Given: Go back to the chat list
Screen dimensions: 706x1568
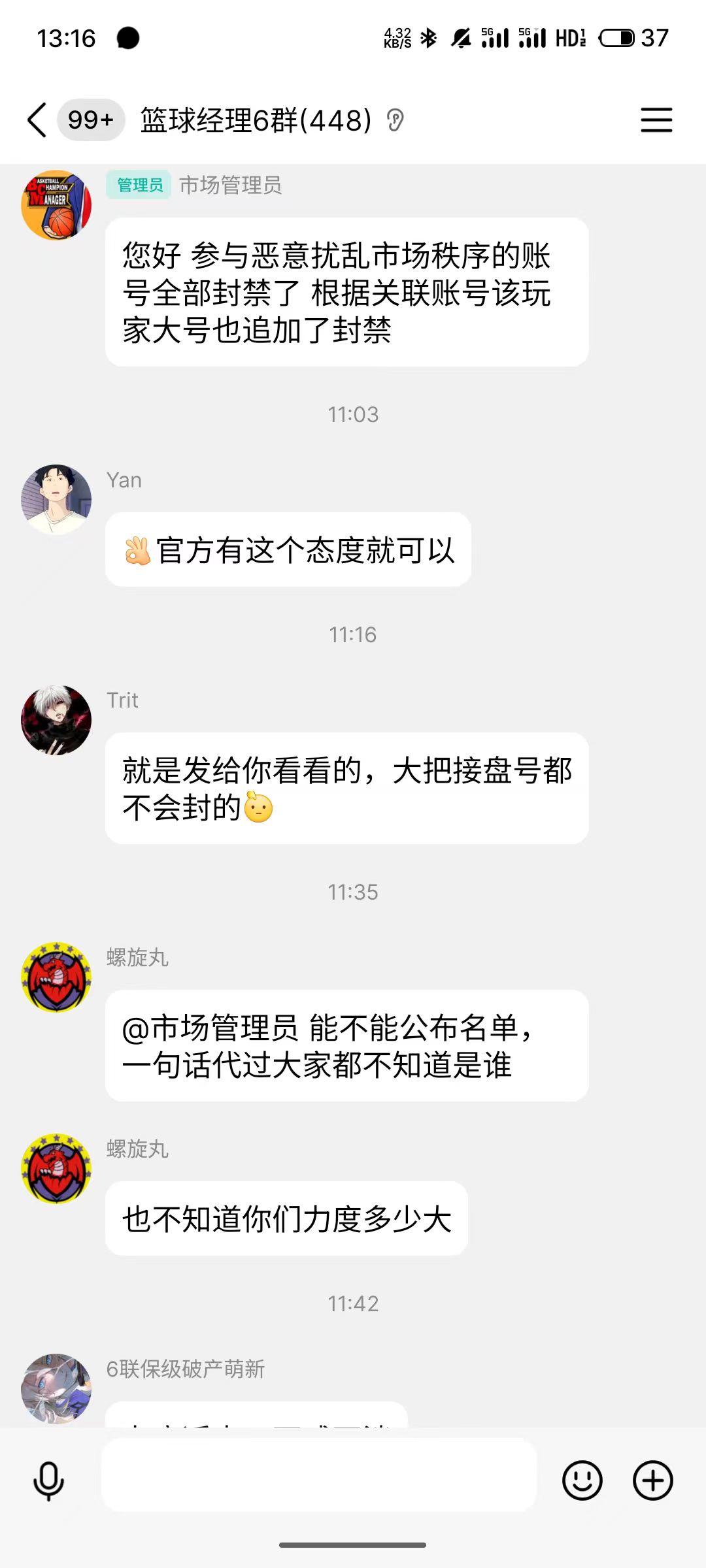Looking at the screenshot, I should (37, 120).
